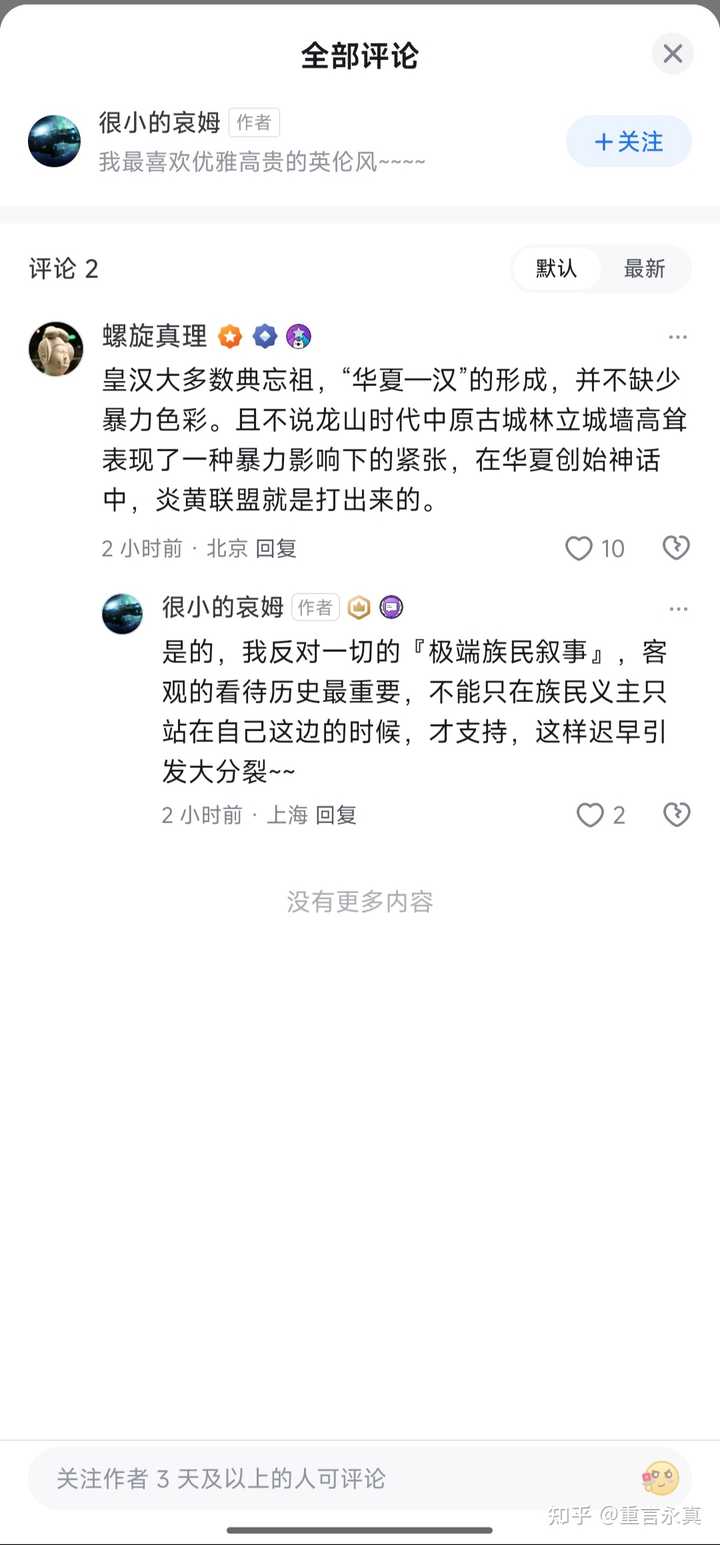Reply to 螺旋真理's comment from 北京
720x1545 pixels.
click(x=276, y=548)
